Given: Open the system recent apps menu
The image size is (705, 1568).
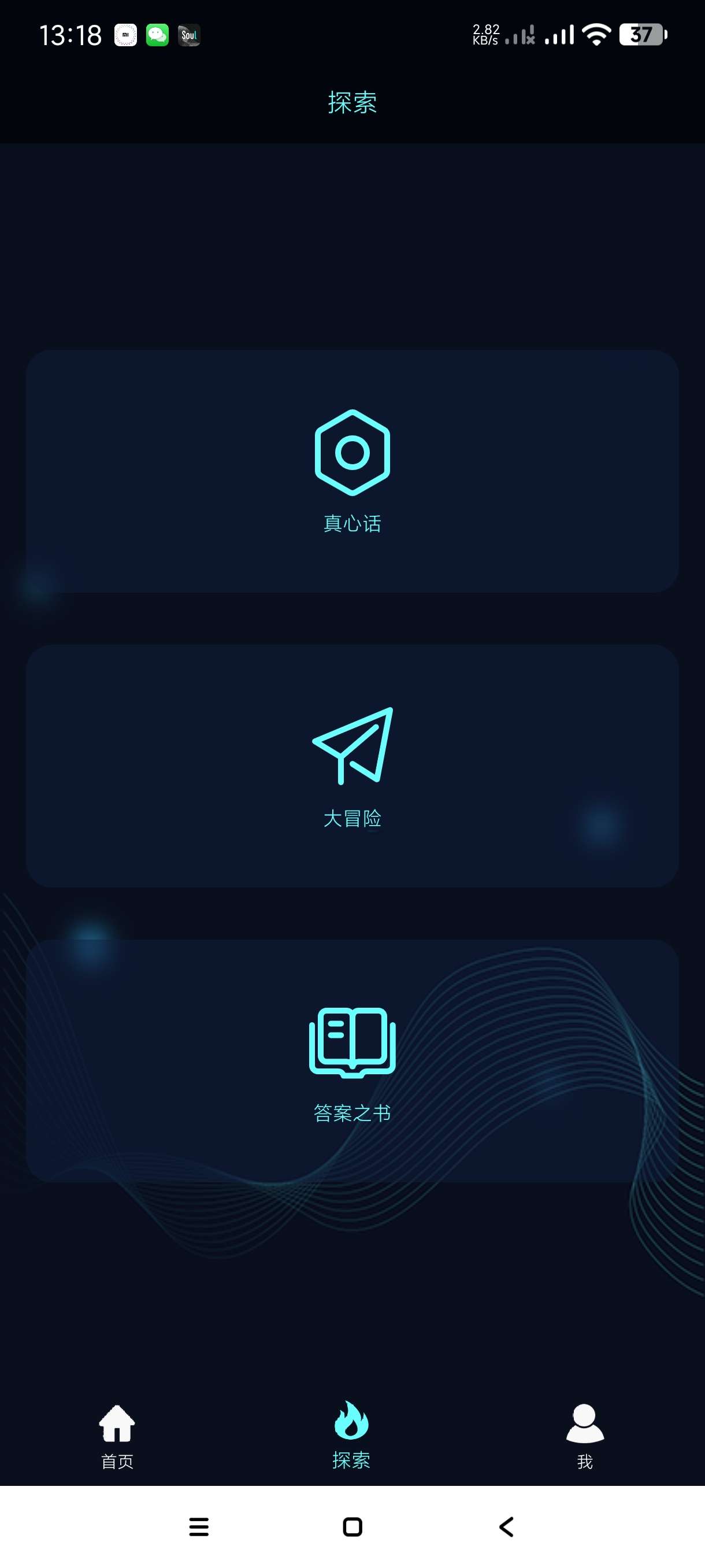Looking at the screenshot, I should (x=199, y=1526).
